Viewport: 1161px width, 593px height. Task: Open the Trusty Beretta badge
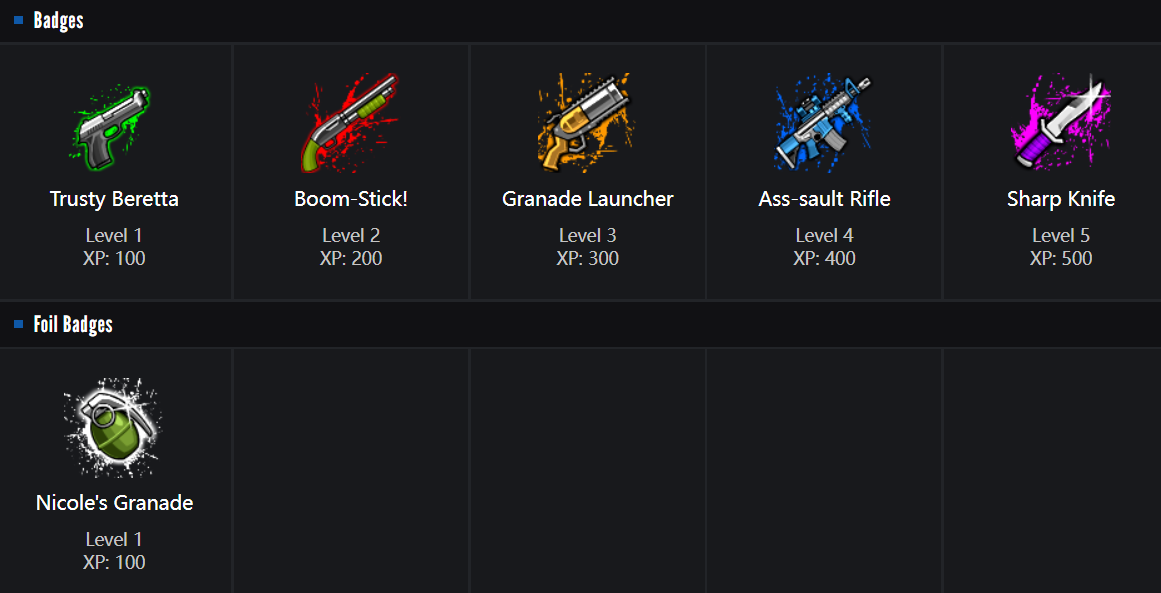(114, 130)
